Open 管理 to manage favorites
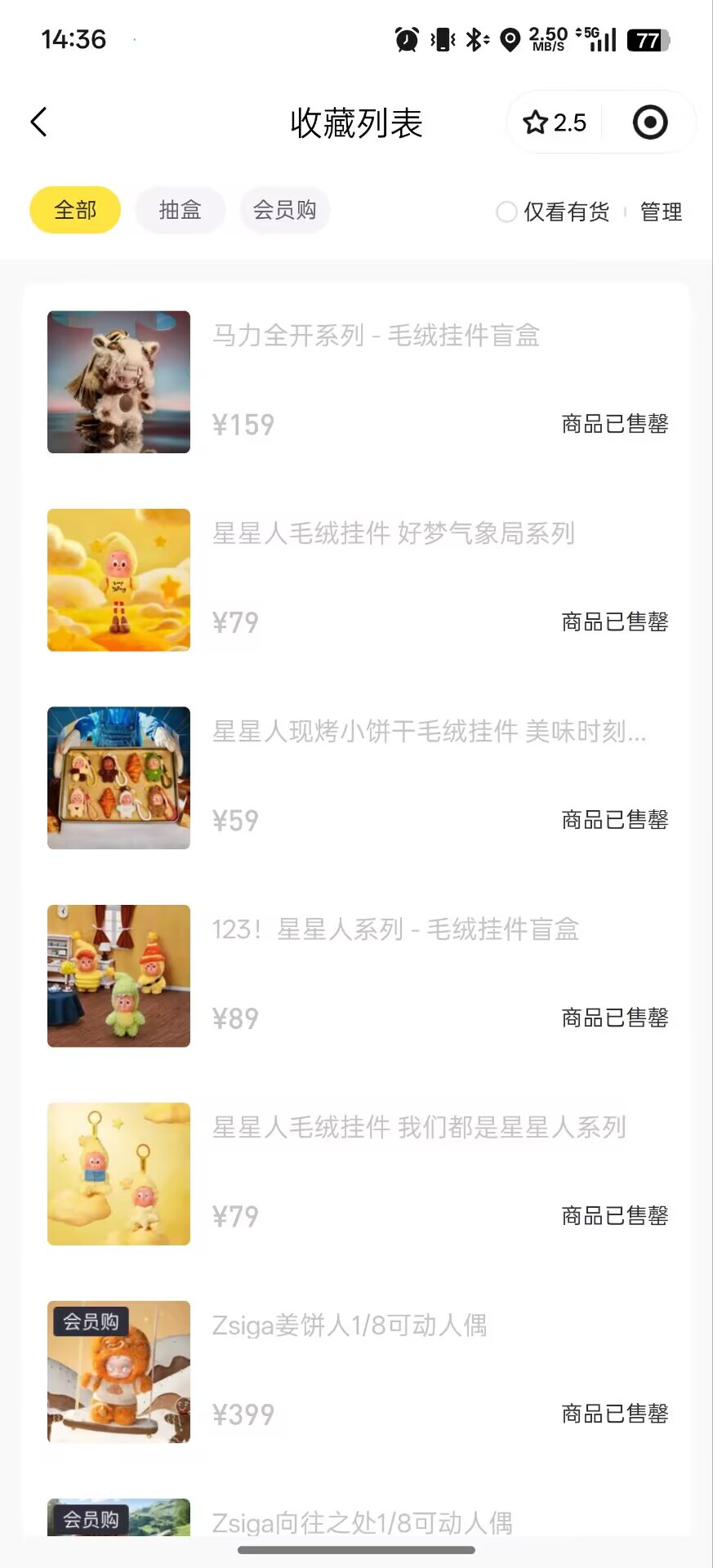 point(661,212)
